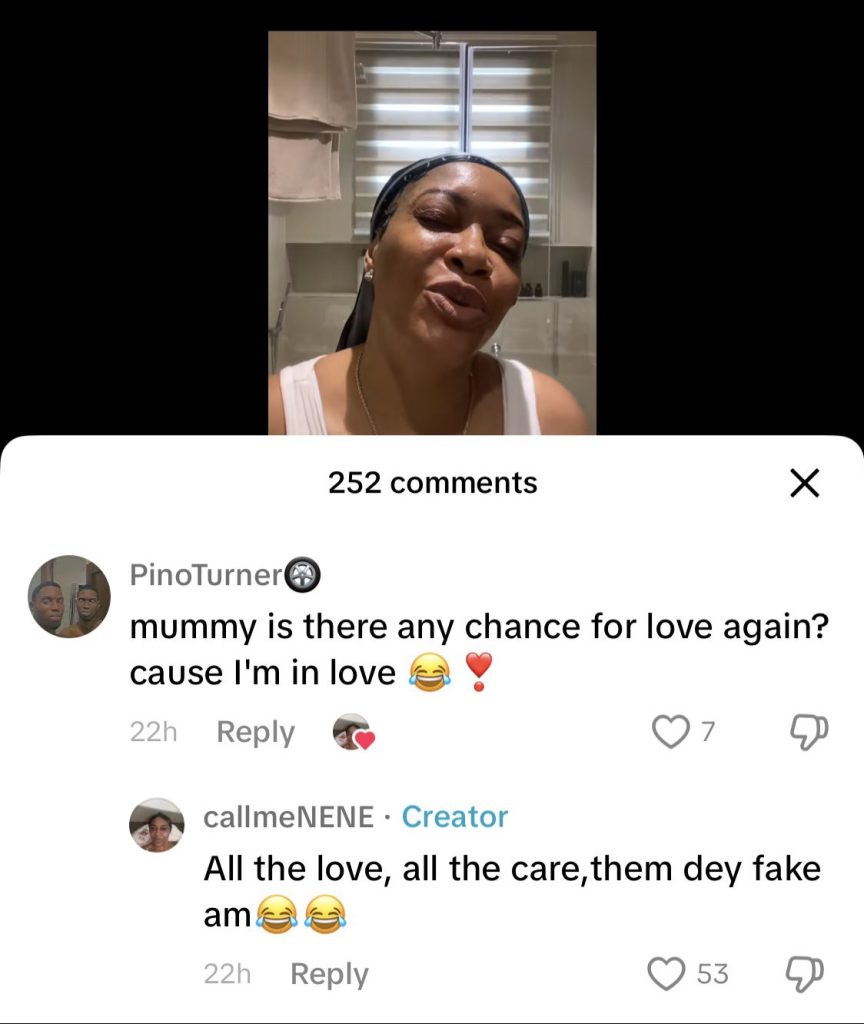
Task: Reply to callmeNENE's comment
Action: (329, 974)
